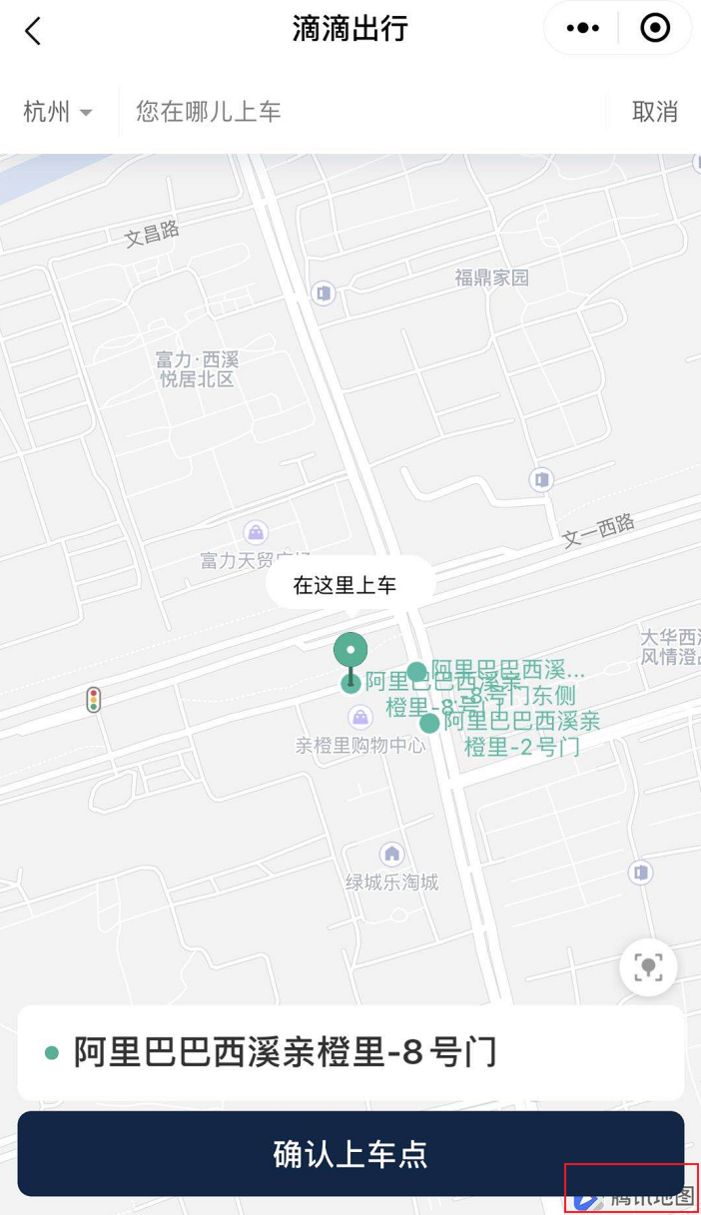Tap the 您在哪儿上车 pickup search field
Viewport: 701px width, 1215px height.
click(360, 111)
